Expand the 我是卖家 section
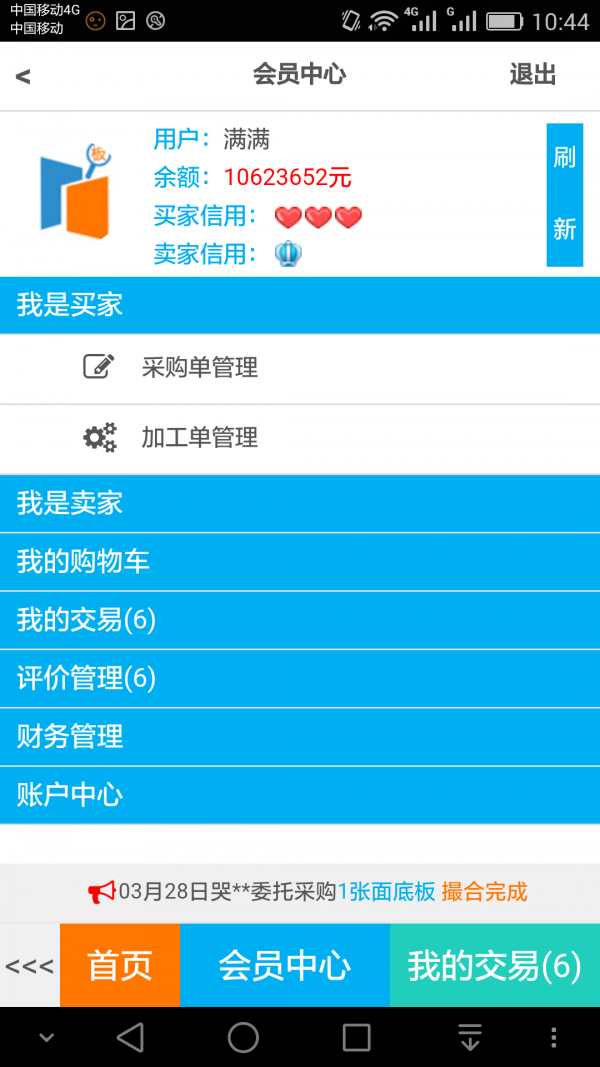Screen dimensions: 600x1067 coord(299,503)
